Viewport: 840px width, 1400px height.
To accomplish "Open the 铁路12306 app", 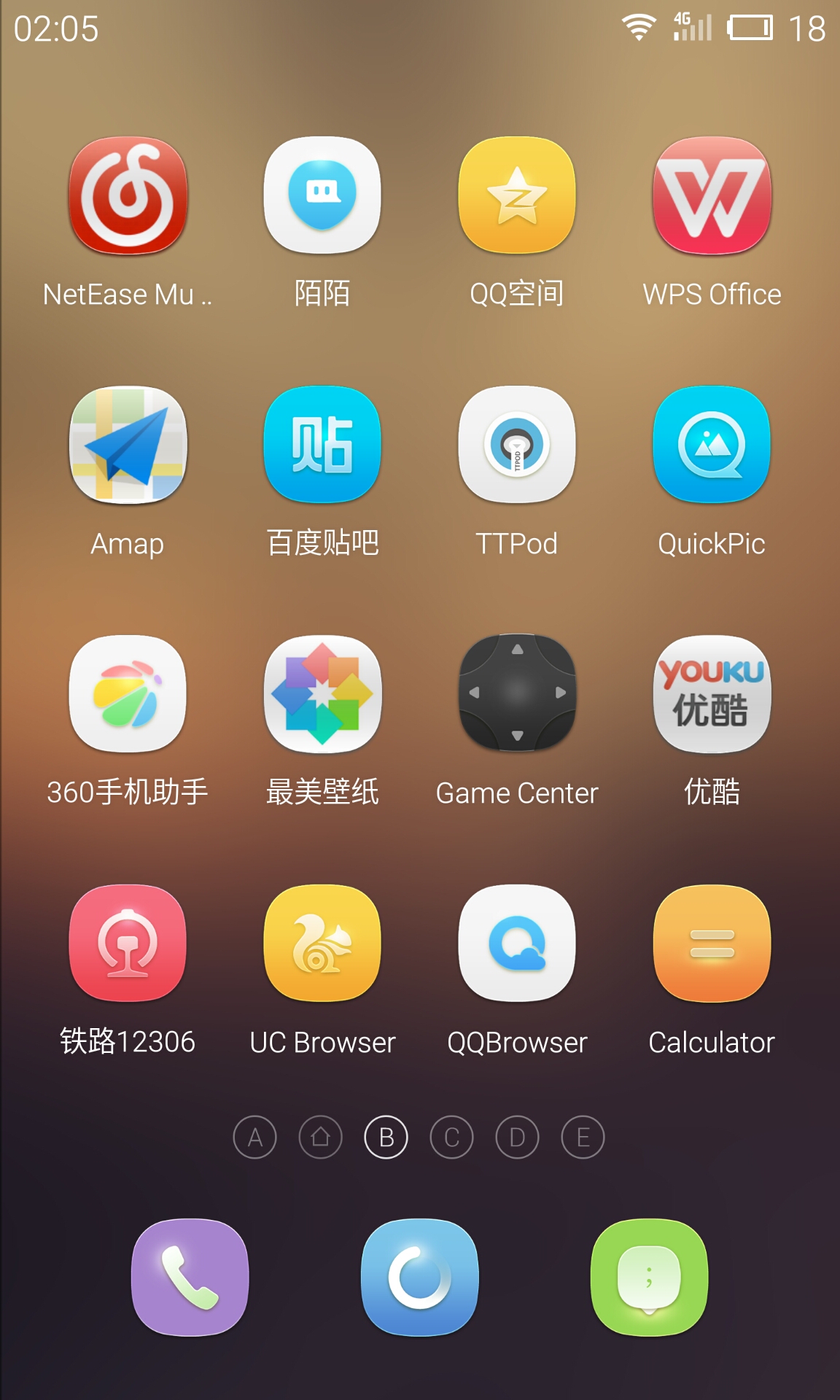I will point(128,943).
